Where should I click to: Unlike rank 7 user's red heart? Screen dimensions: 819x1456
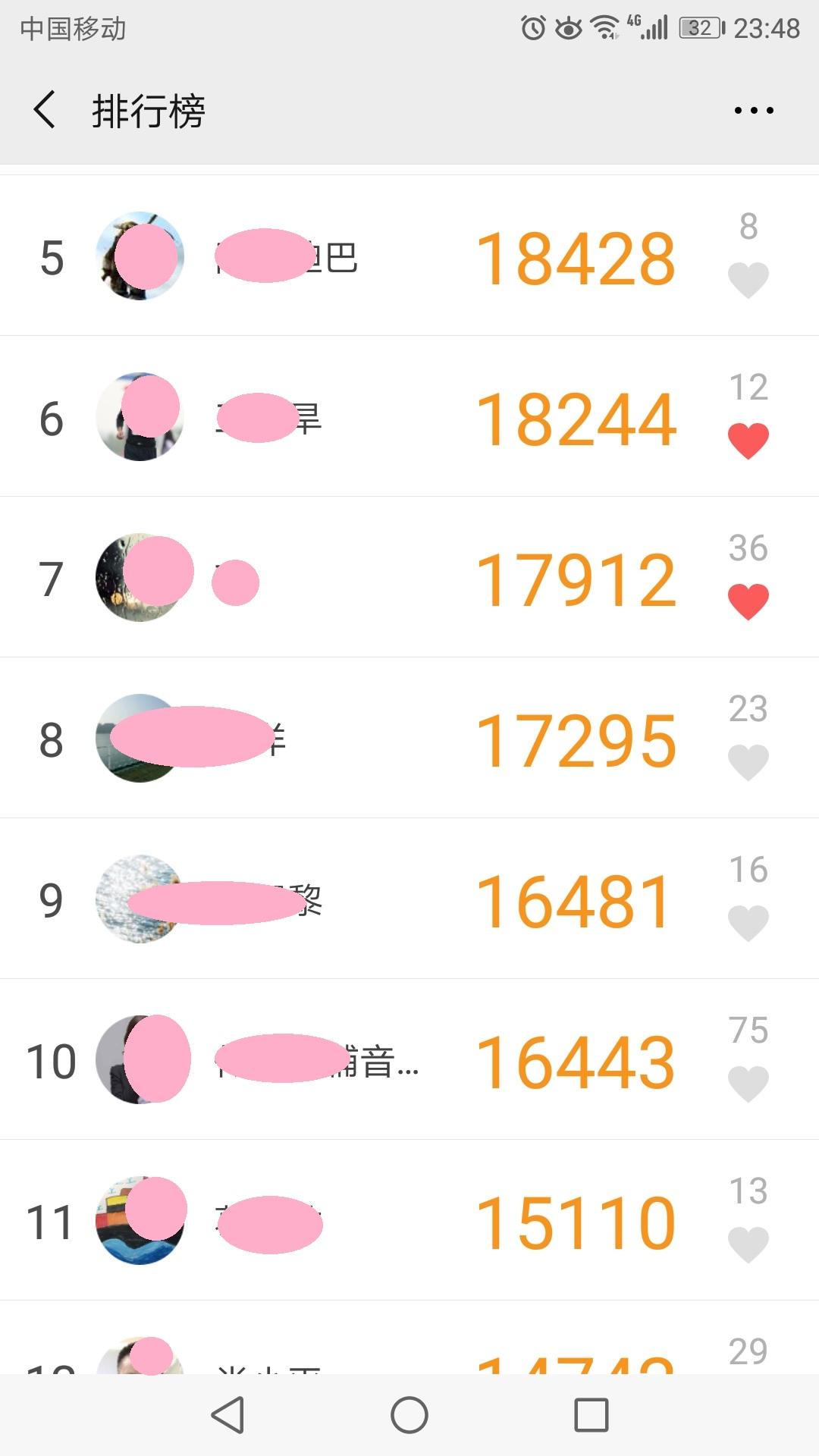[749, 599]
